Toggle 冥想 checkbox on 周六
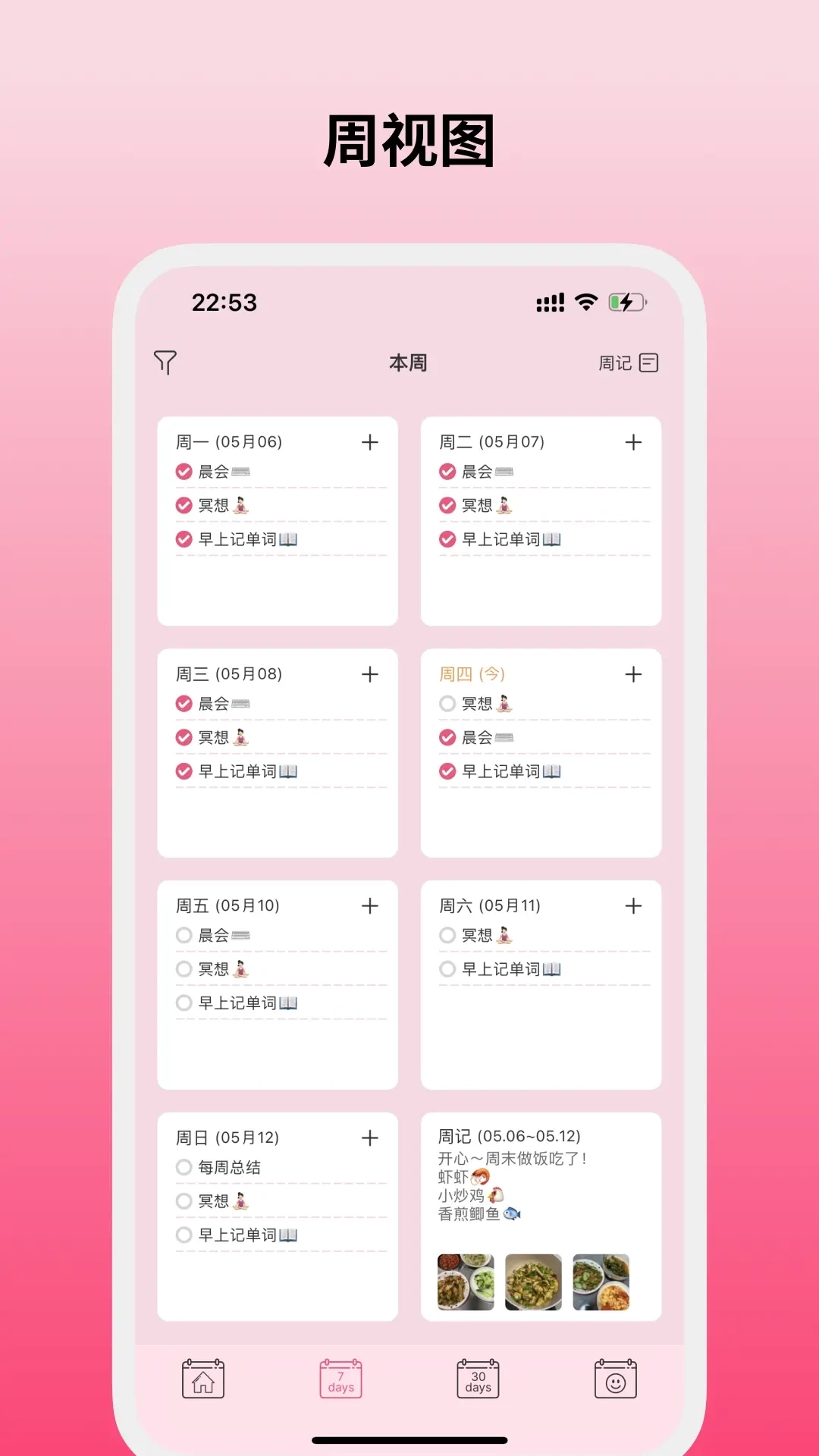This screenshot has width=819, height=1456. tap(447, 935)
